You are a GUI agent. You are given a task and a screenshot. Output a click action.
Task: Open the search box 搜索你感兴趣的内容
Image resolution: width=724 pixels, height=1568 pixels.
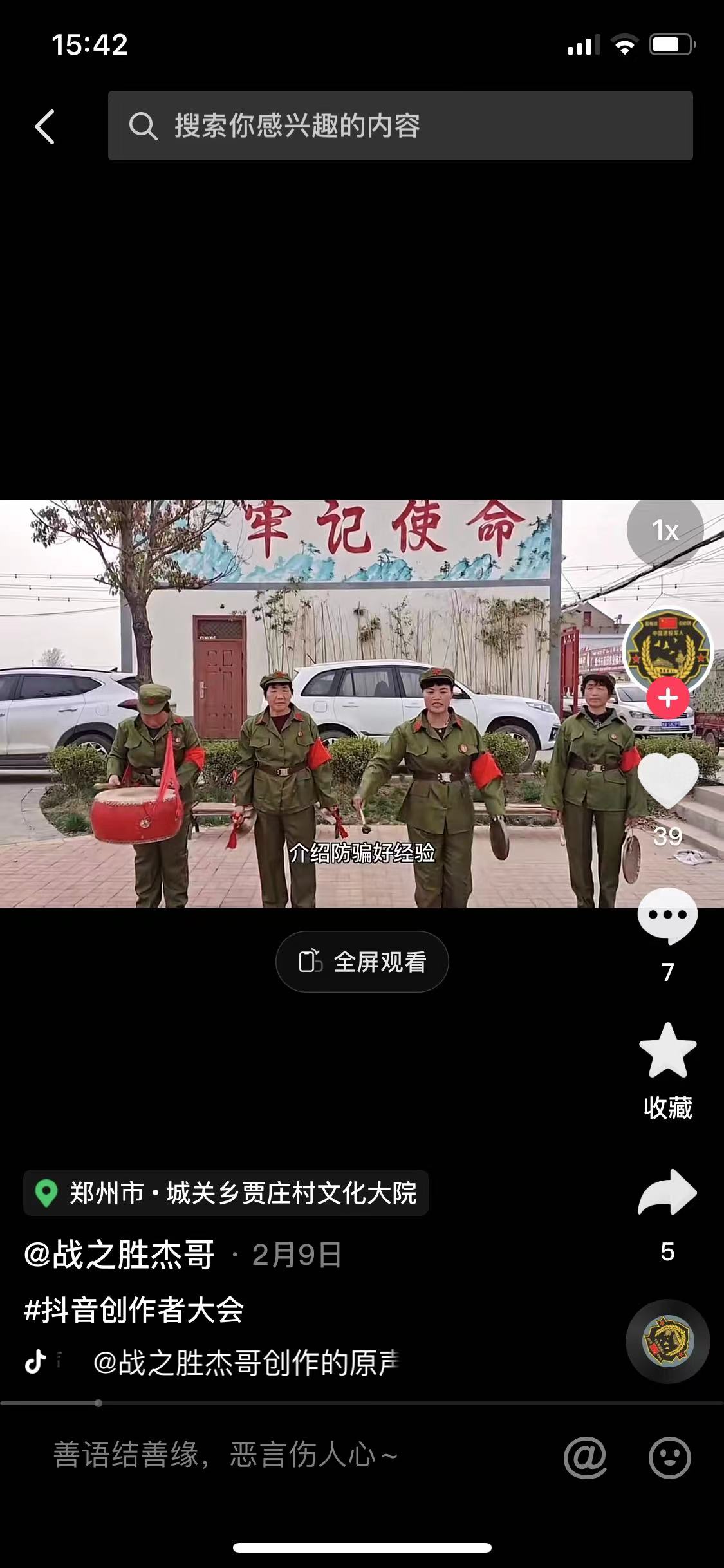(x=400, y=126)
